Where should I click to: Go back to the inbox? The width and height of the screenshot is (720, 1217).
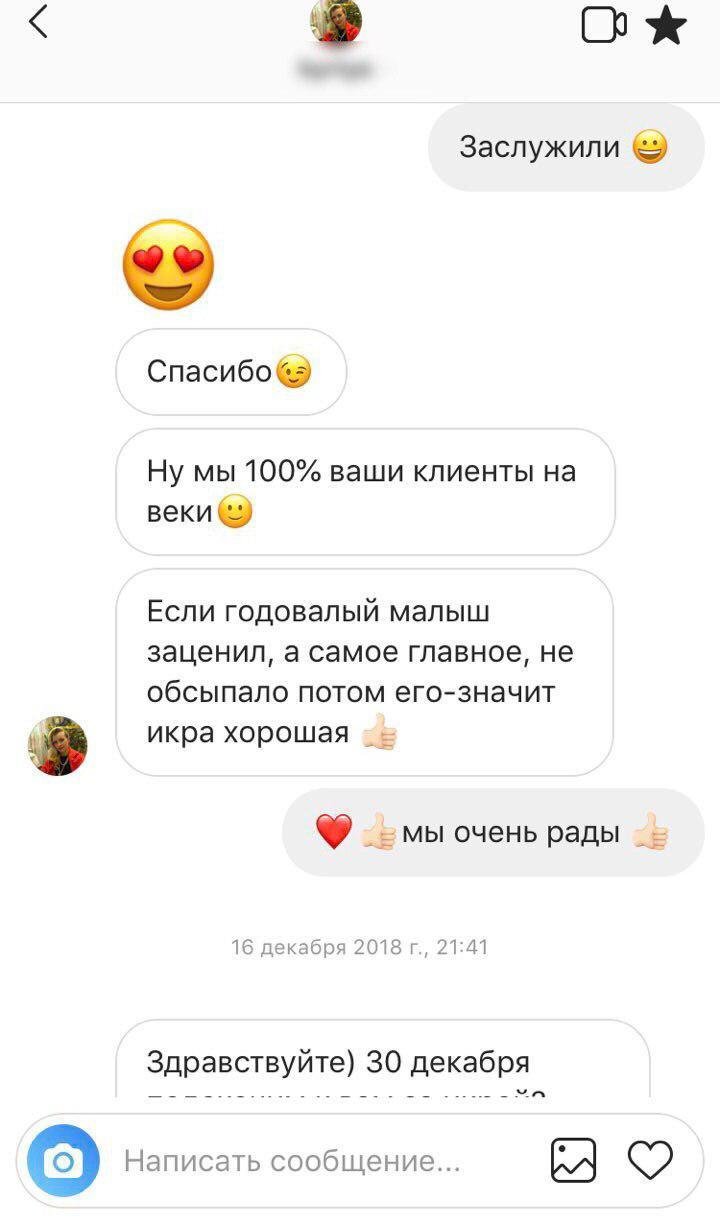(x=38, y=24)
